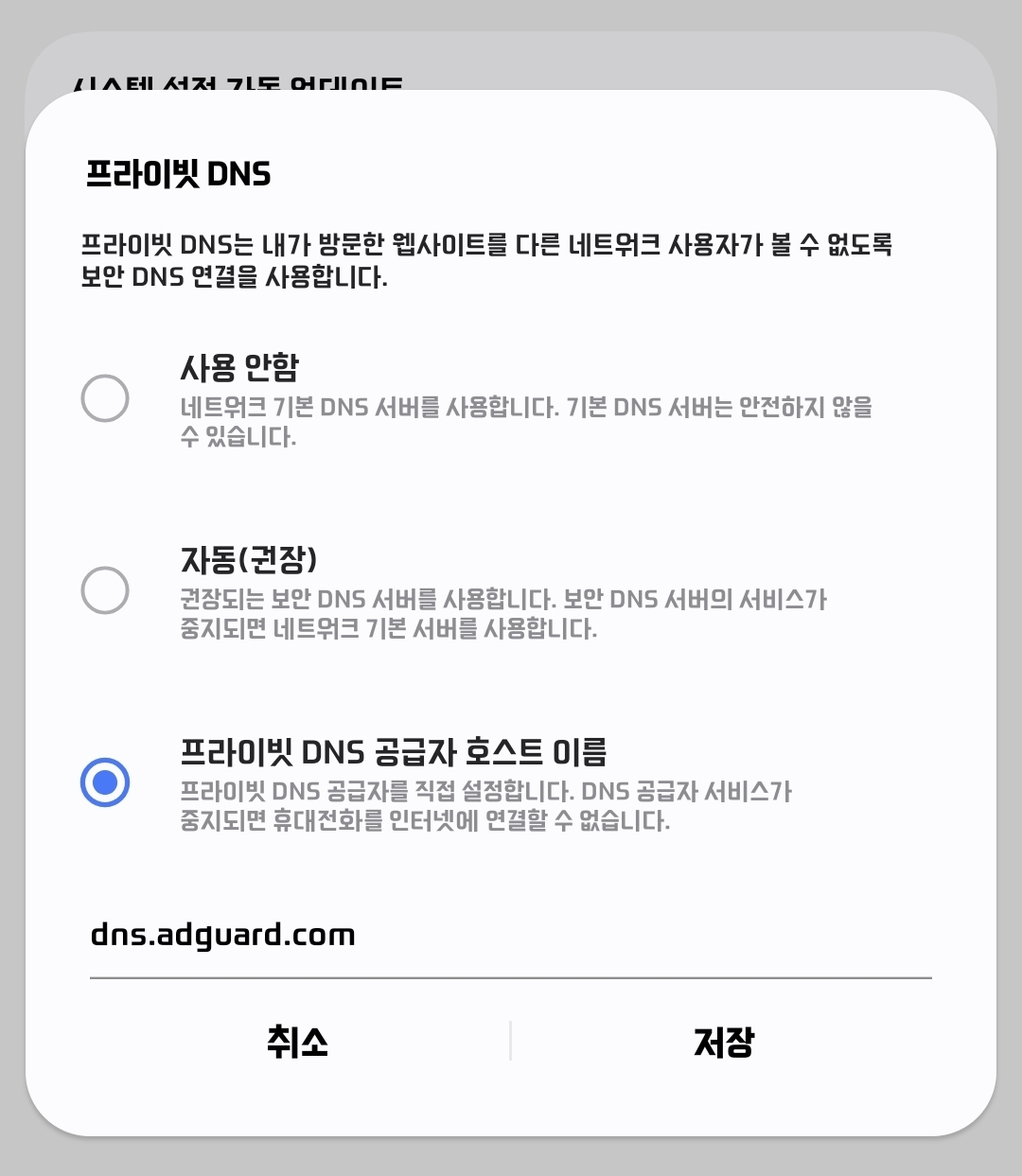This screenshot has width=1022, height=1176.
Task: Edit the dns.adguard.com hostname field
Action: tap(511, 937)
